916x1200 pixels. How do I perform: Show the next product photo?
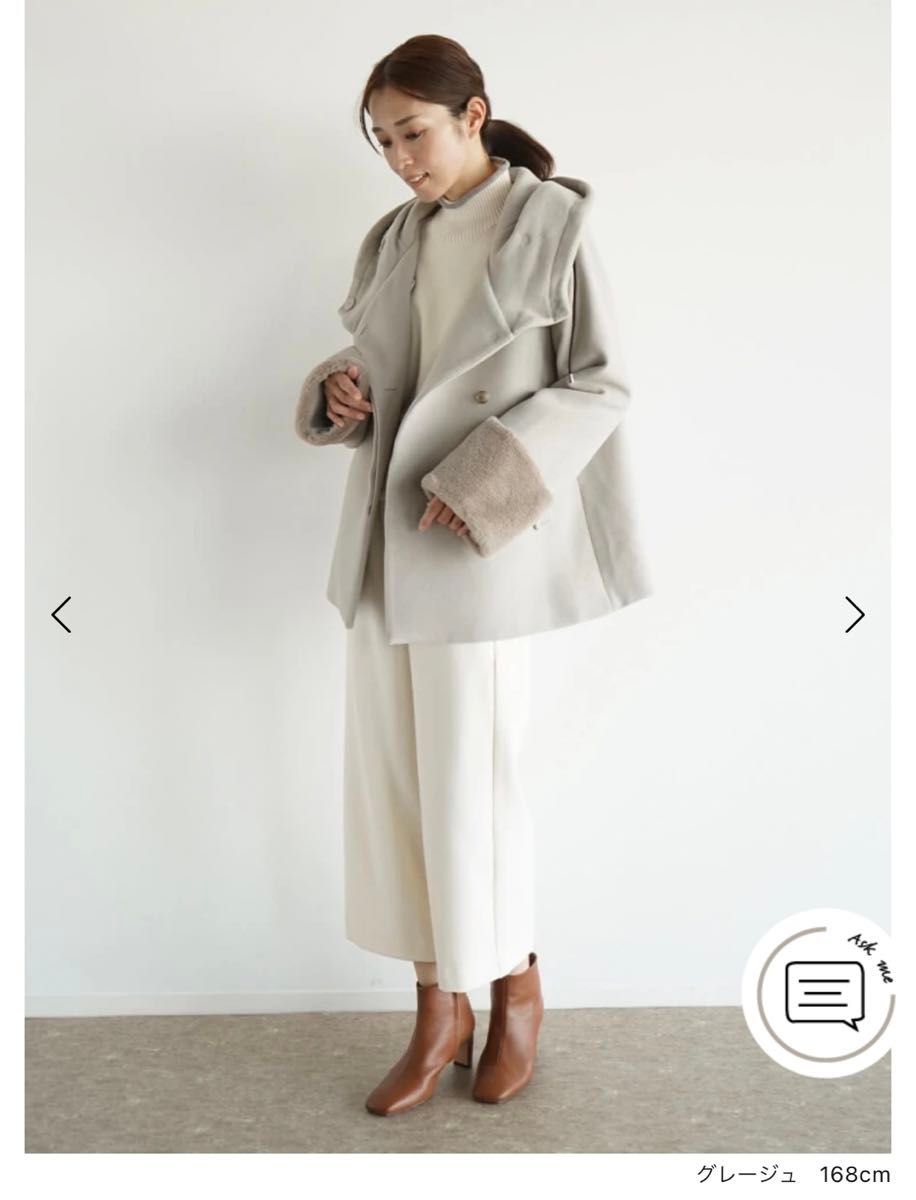point(854,615)
